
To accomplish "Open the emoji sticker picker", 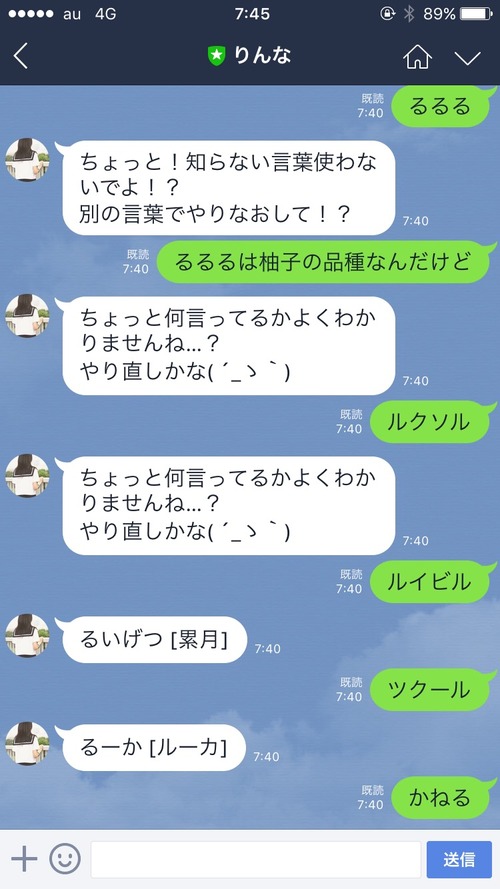I will [65, 860].
